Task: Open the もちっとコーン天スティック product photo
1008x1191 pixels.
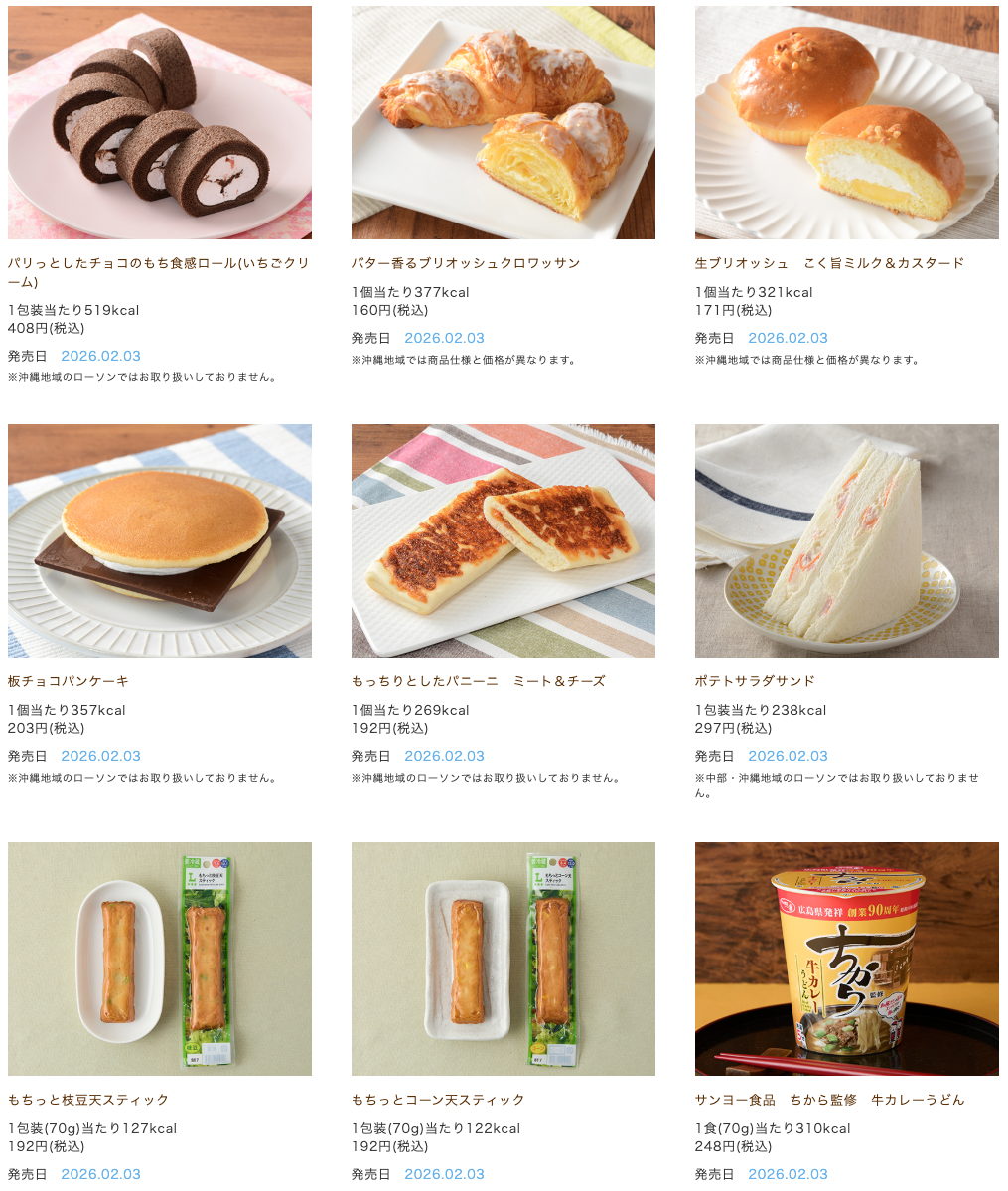Action: (x=503, y=959)
